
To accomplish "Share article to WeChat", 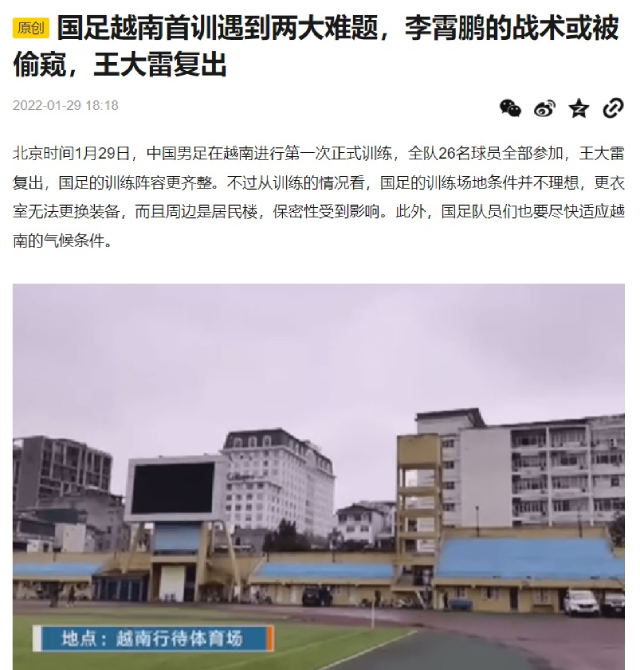I will 510,108.
